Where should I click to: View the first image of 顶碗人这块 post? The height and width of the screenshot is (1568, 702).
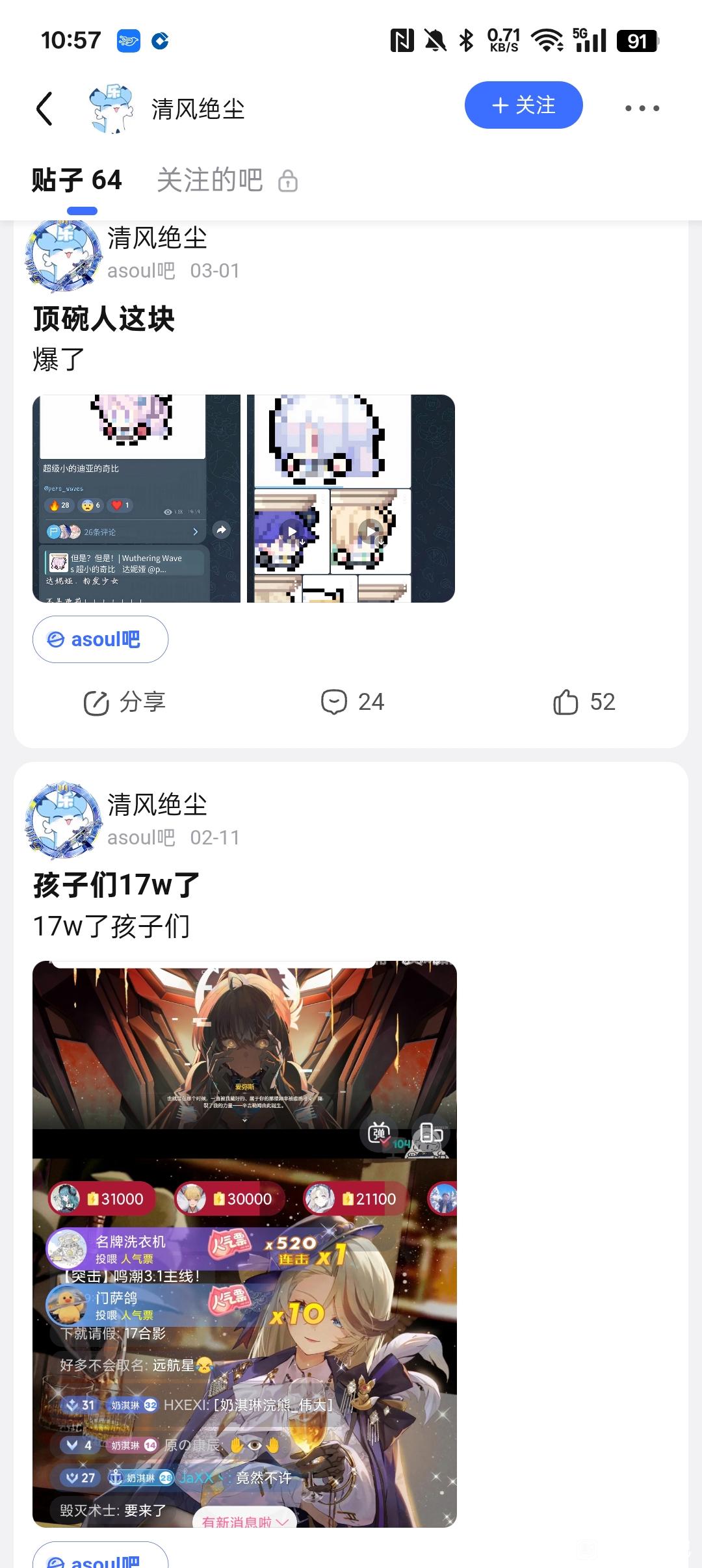(x=136, y=499)
